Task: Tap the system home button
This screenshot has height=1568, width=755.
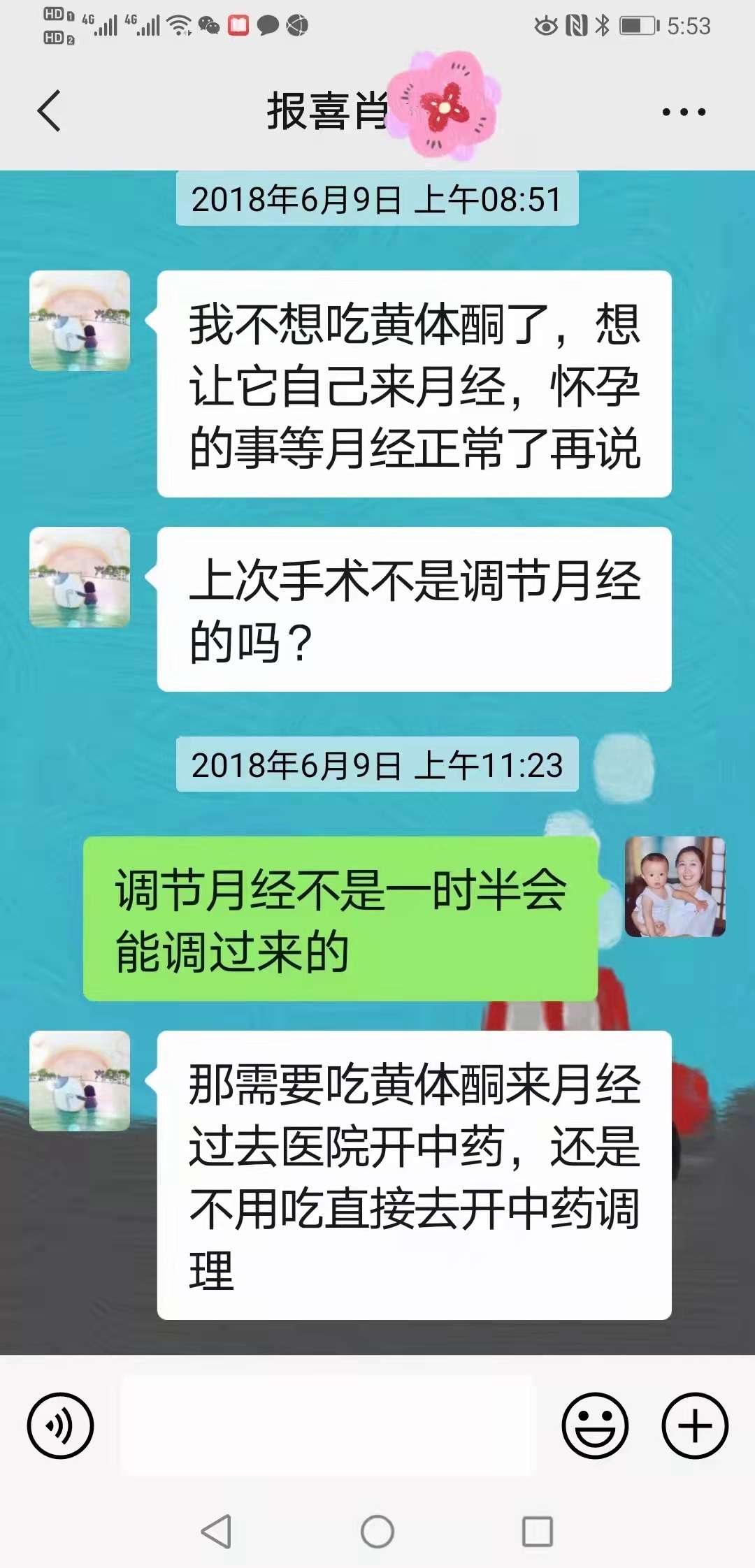Action: pos(377,1532)
